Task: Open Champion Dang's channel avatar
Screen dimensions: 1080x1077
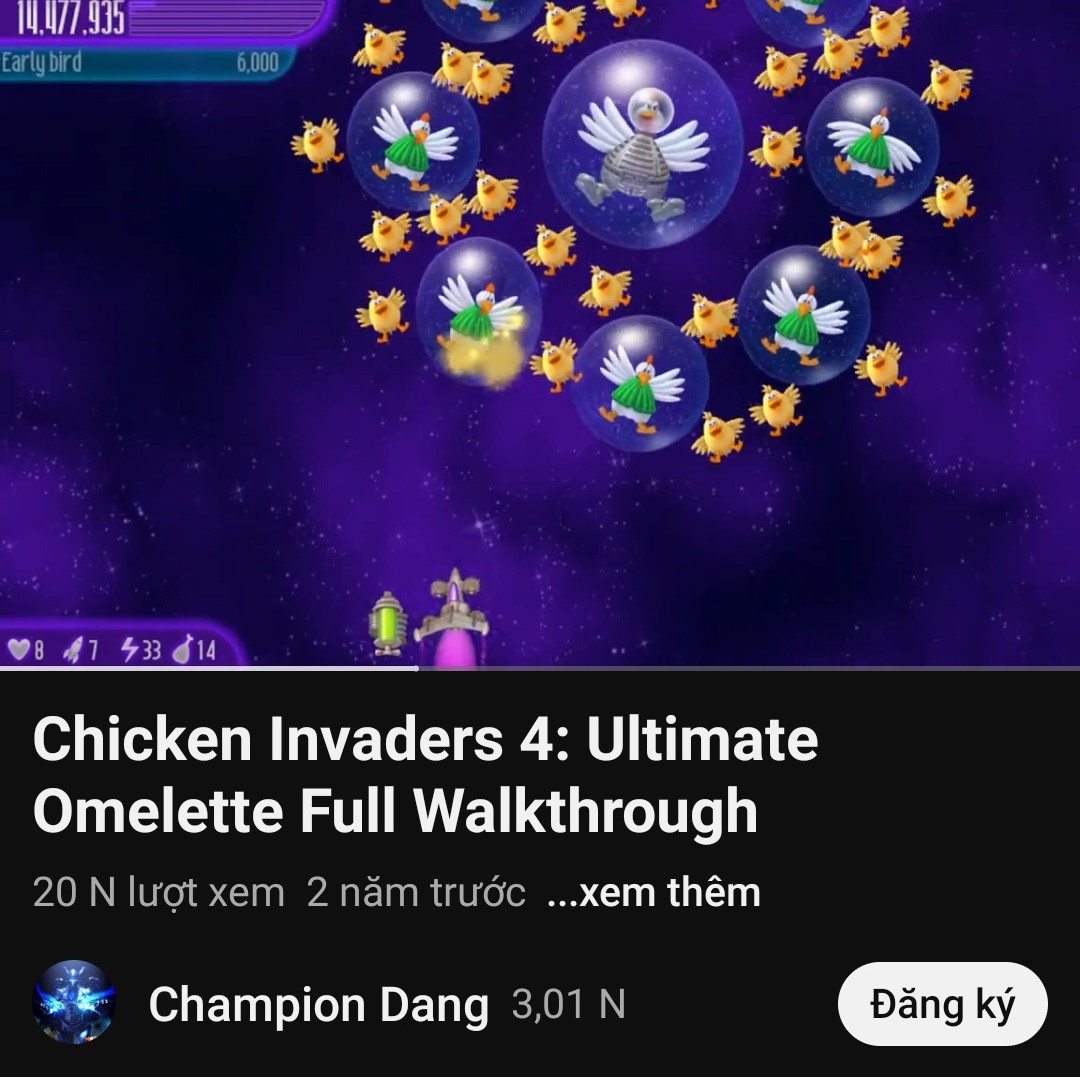Action: point(74,1003)
